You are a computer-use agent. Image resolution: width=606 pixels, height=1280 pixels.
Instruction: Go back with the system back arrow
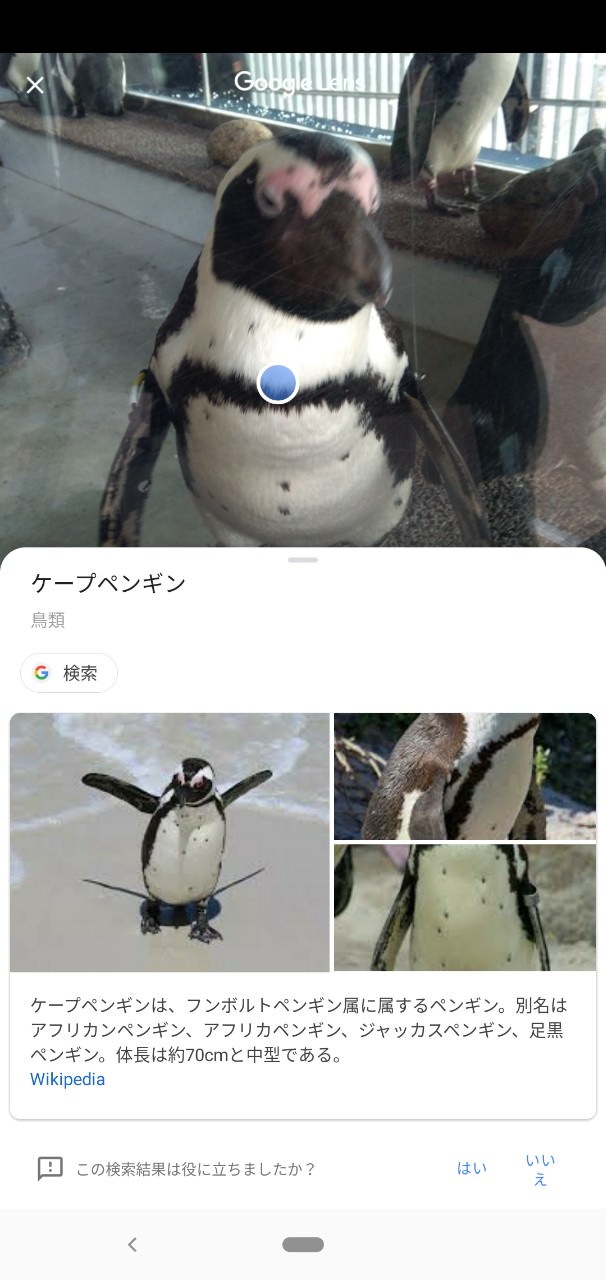(132, 1244)
